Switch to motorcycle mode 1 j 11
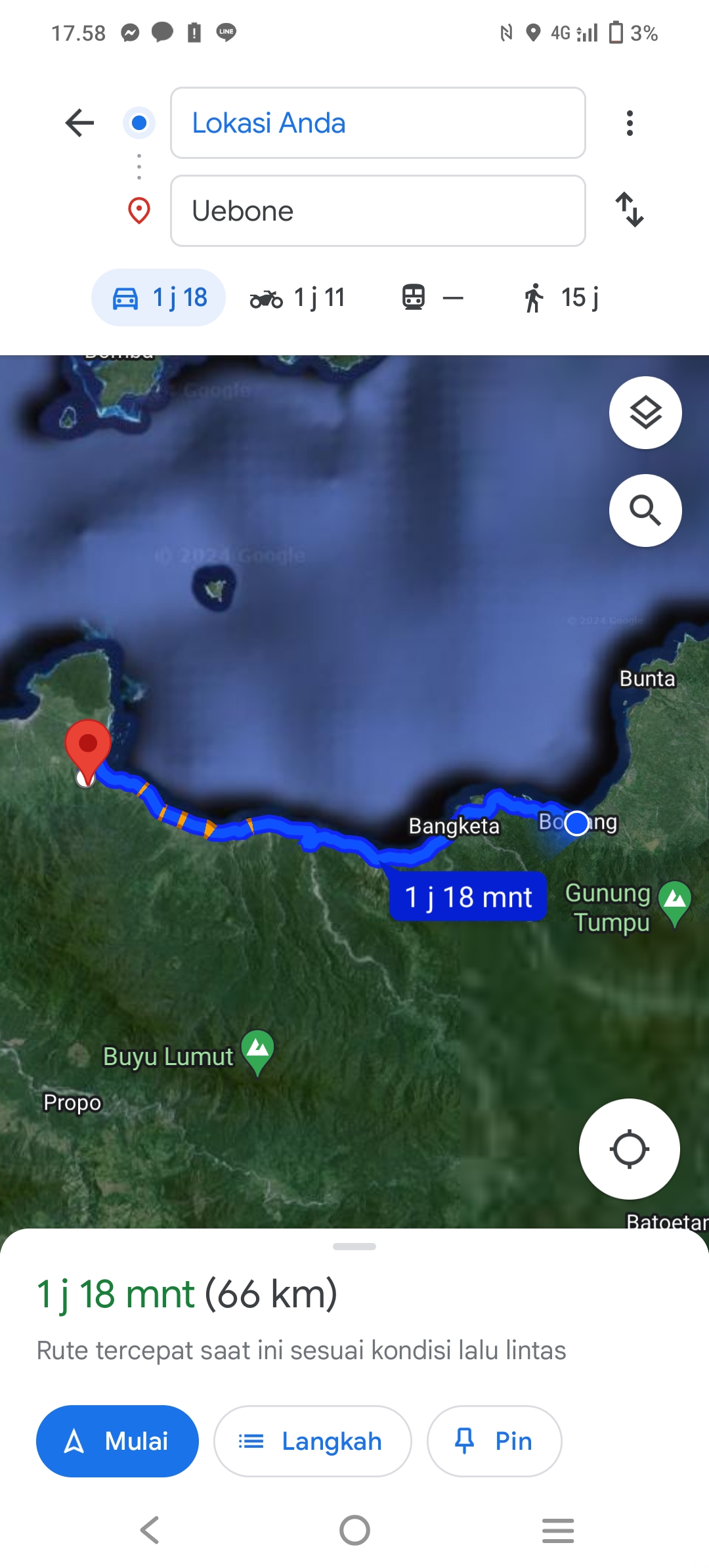This screenshot has width=709, height=1568. [297, 297]
